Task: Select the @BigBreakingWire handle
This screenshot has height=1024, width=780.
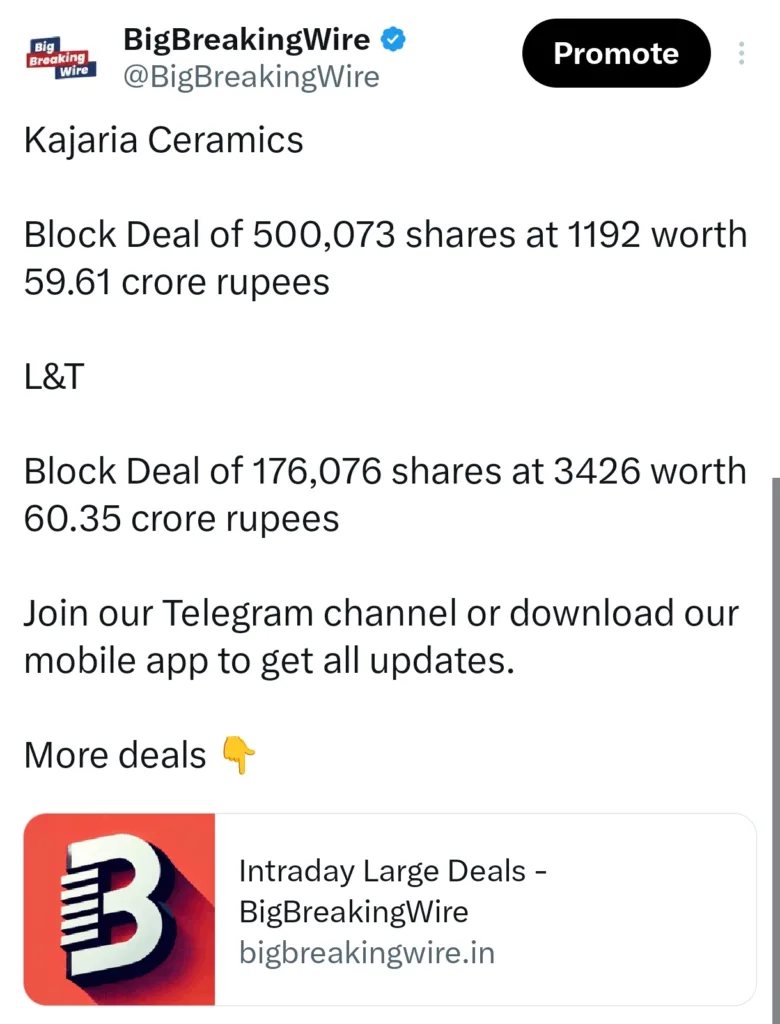Action: [250, 76]
